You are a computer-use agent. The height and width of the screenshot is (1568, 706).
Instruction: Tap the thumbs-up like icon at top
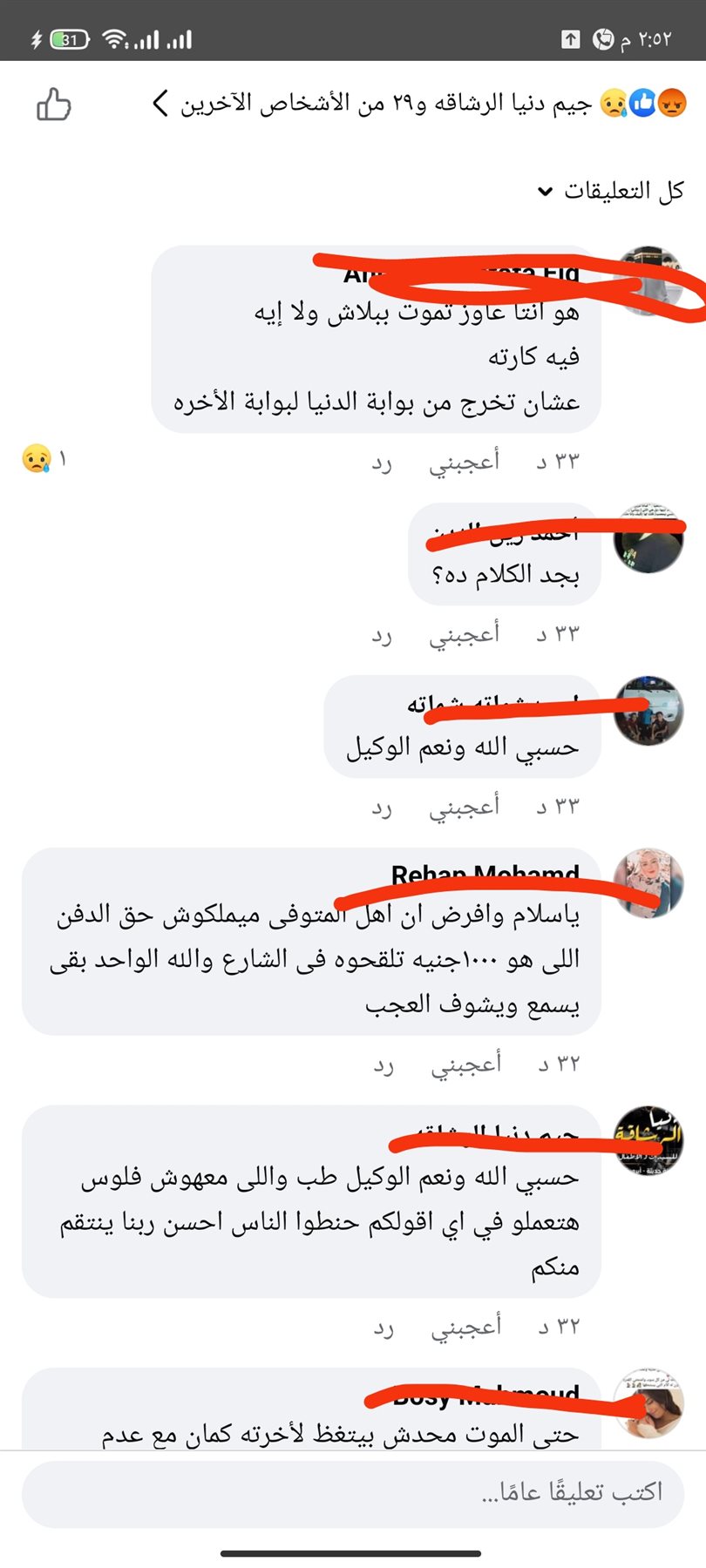point(54,105)
